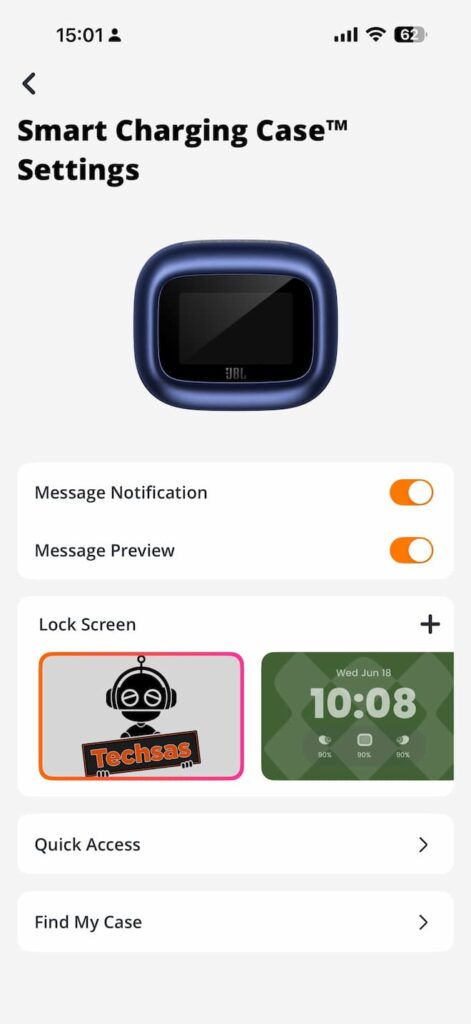Viewport: 471px width, 1024px height.
Task: Disable the Message Preview toggle
Action: (x=412, y=551)
